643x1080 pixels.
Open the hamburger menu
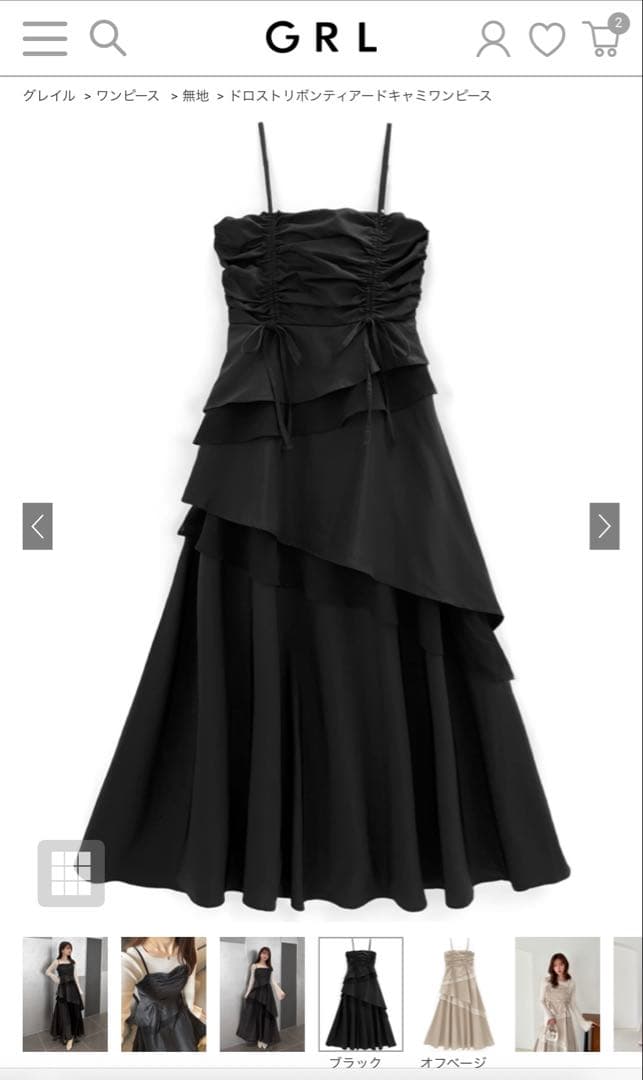[45, 39]
